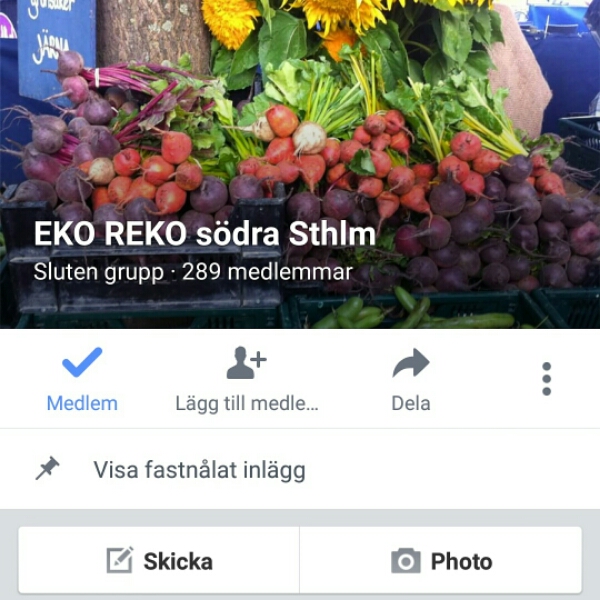
Task: Open Visa fastnålat inlägg
Action: 199,470
